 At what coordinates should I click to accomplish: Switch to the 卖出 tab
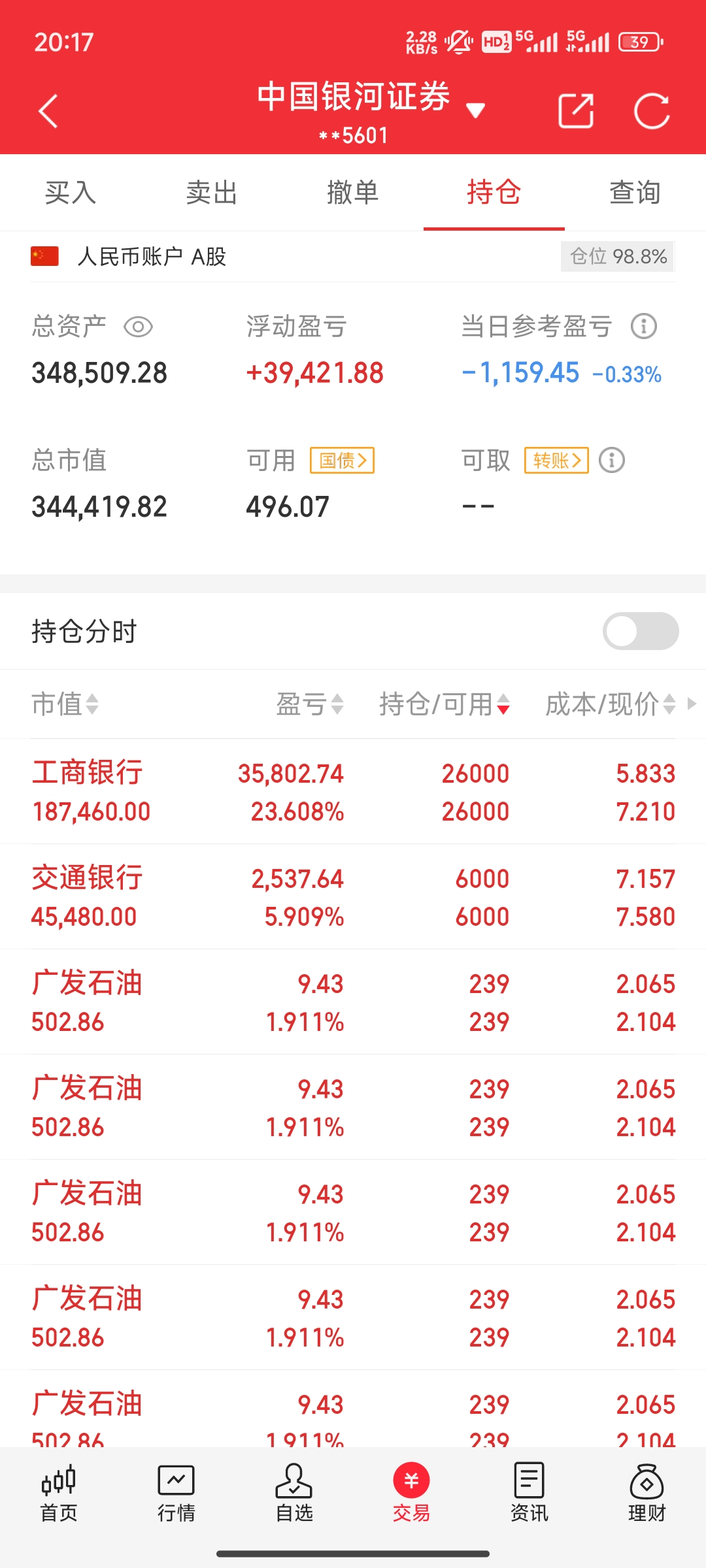(212, 193)
